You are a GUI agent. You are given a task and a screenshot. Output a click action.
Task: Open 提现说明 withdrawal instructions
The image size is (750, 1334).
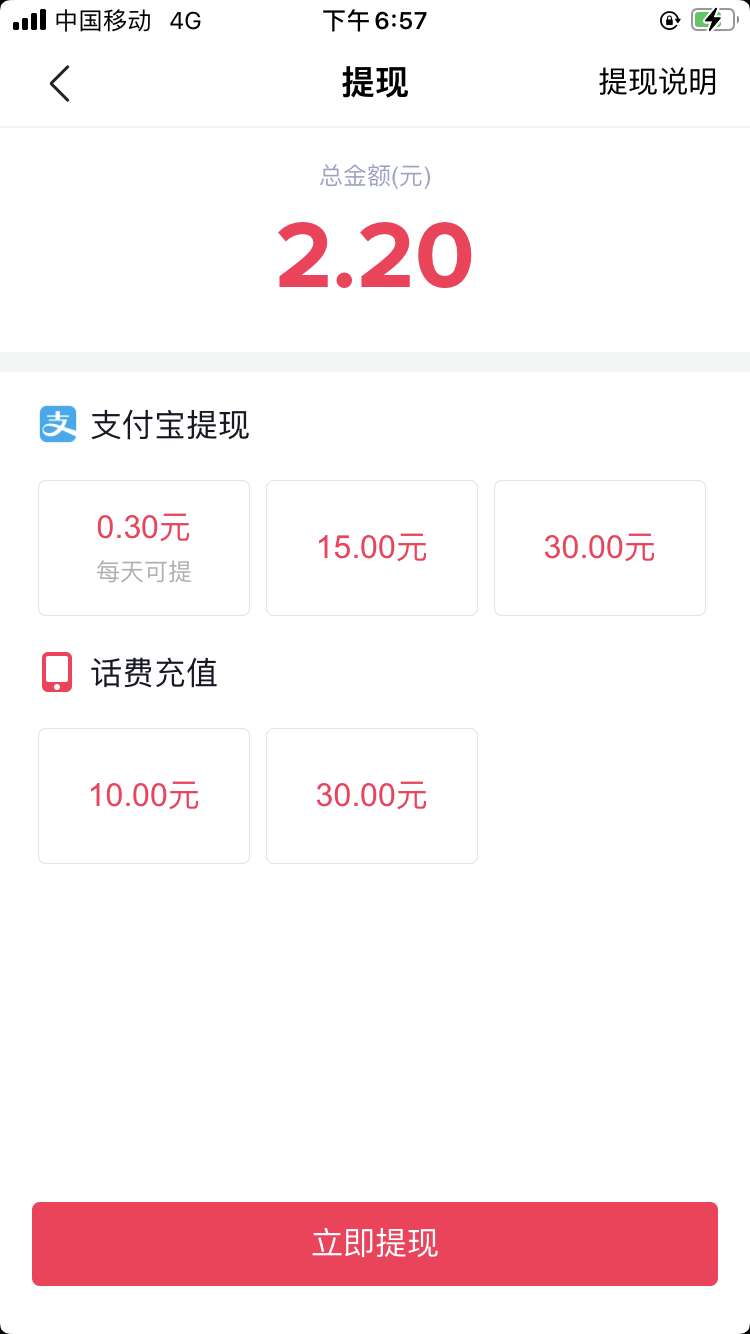pyautogui.click(x=657, y=82)
